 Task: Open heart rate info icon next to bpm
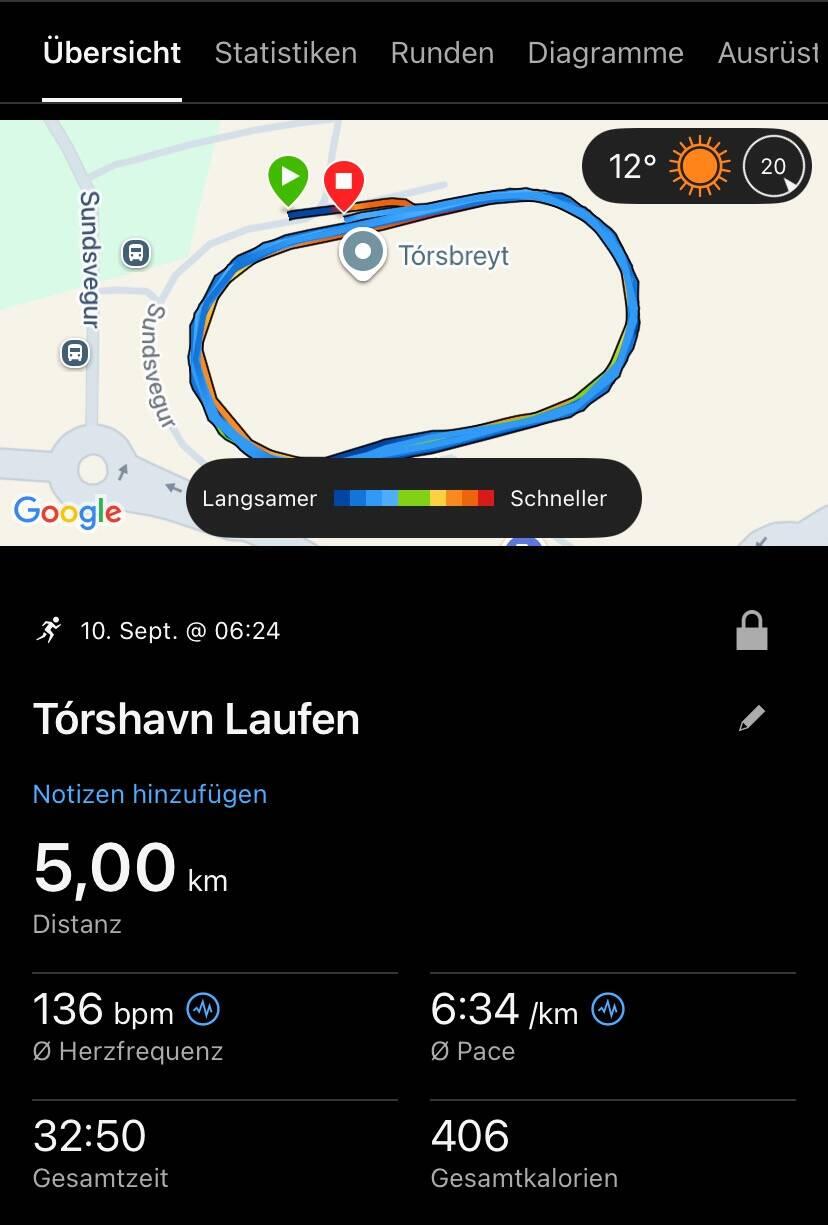(203, 1010)
